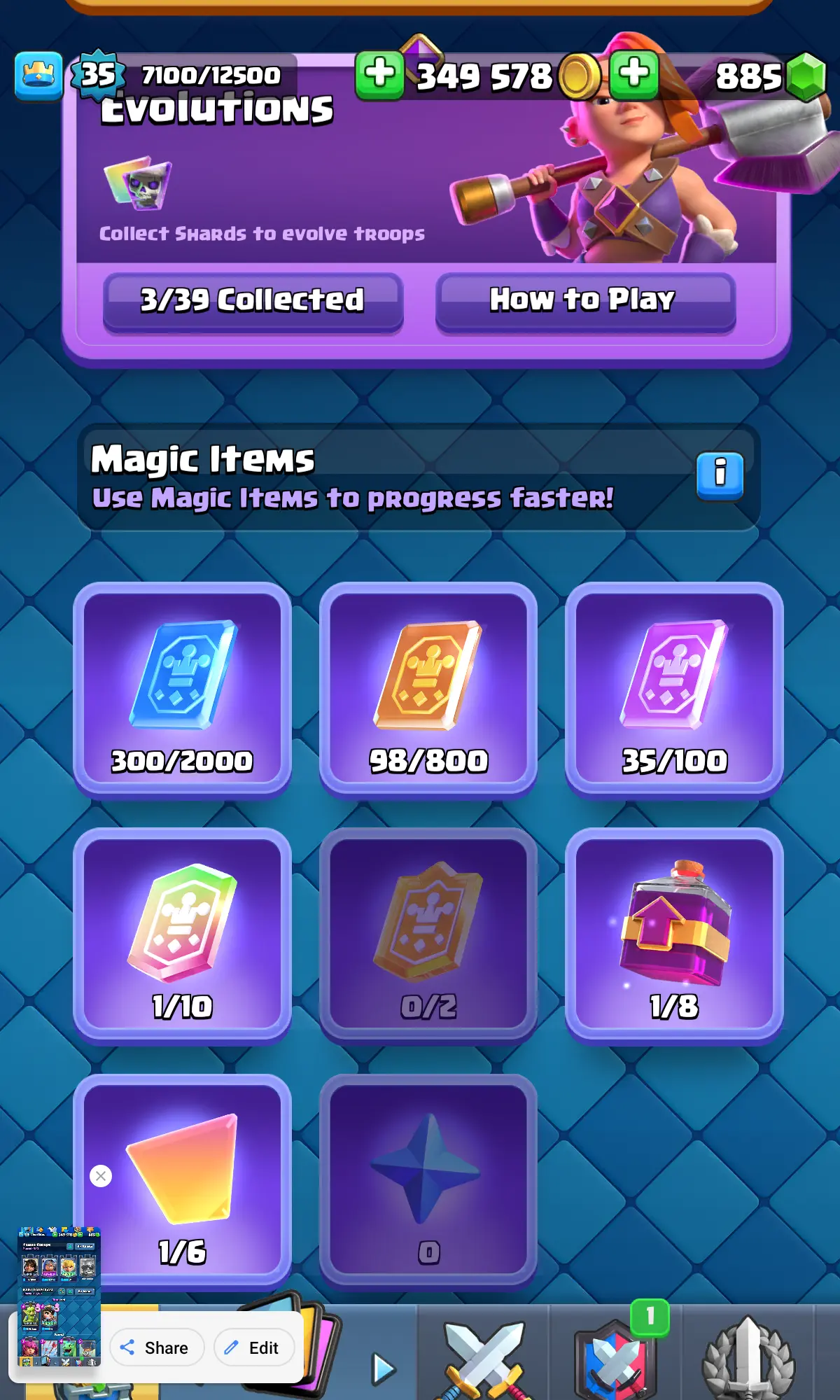Add more gold with the plus button
Image resolution: width=840 pixels, height=1400 pixels.
coord(379,74)
